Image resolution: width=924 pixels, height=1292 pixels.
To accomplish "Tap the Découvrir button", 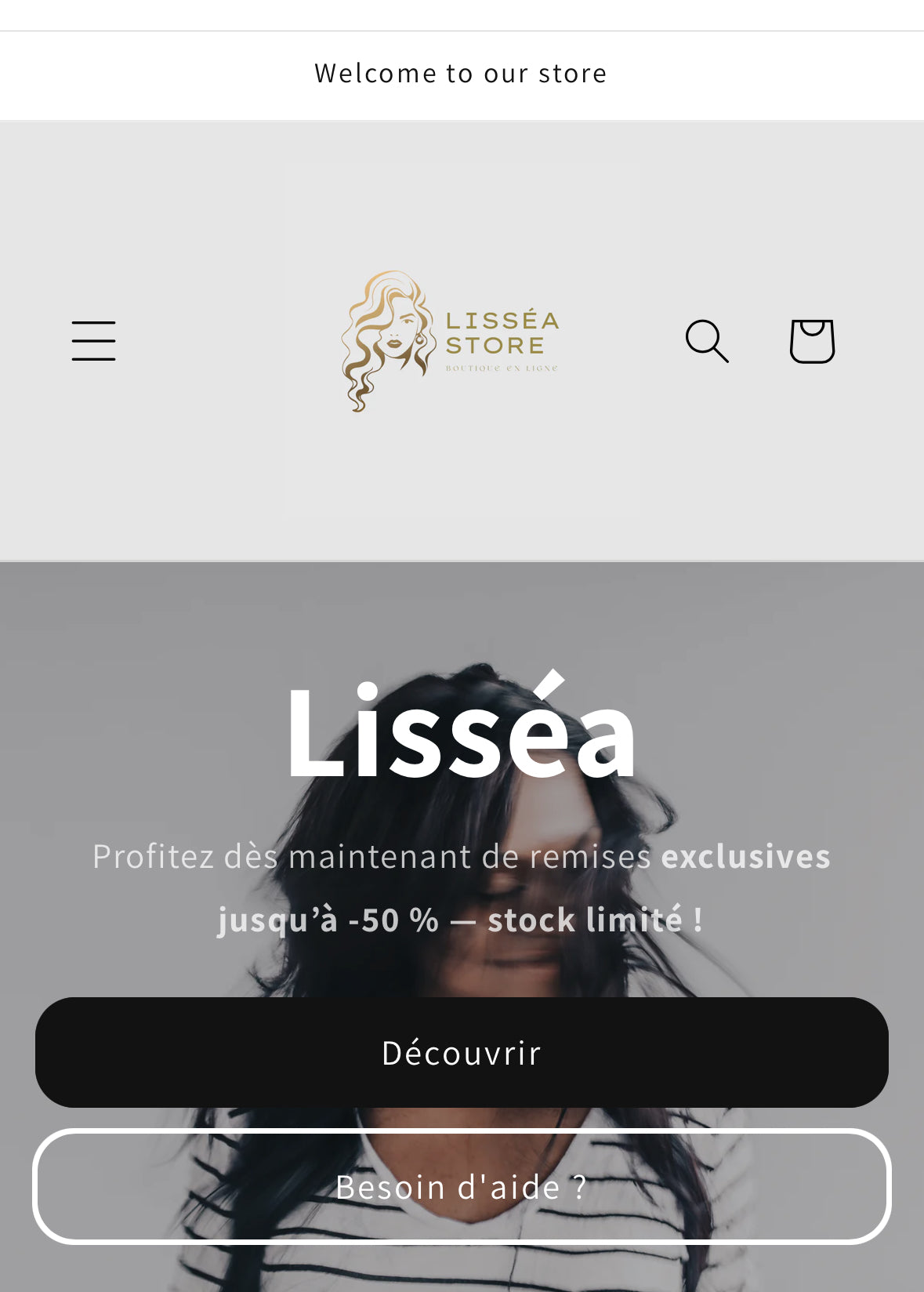I will click(462, 1052).
